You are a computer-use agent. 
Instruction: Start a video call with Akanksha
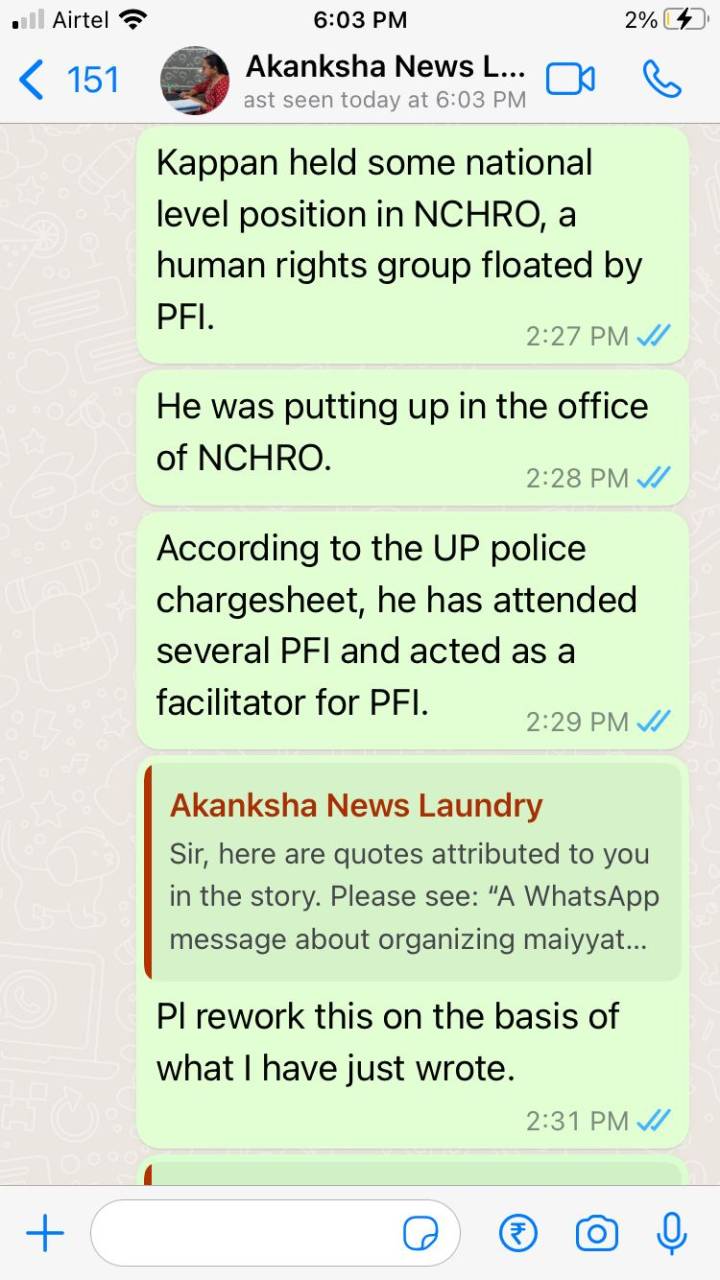coord(570,80)
